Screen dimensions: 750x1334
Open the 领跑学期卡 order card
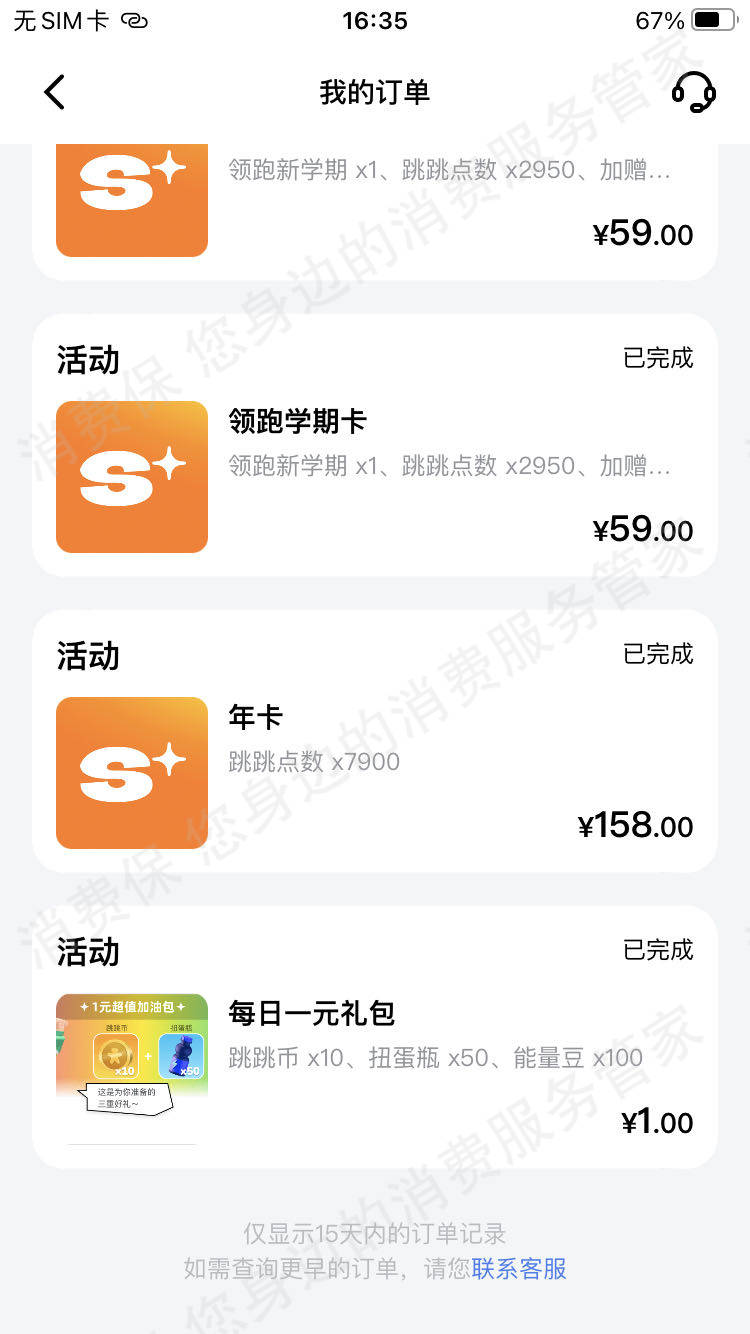[374, 446]
